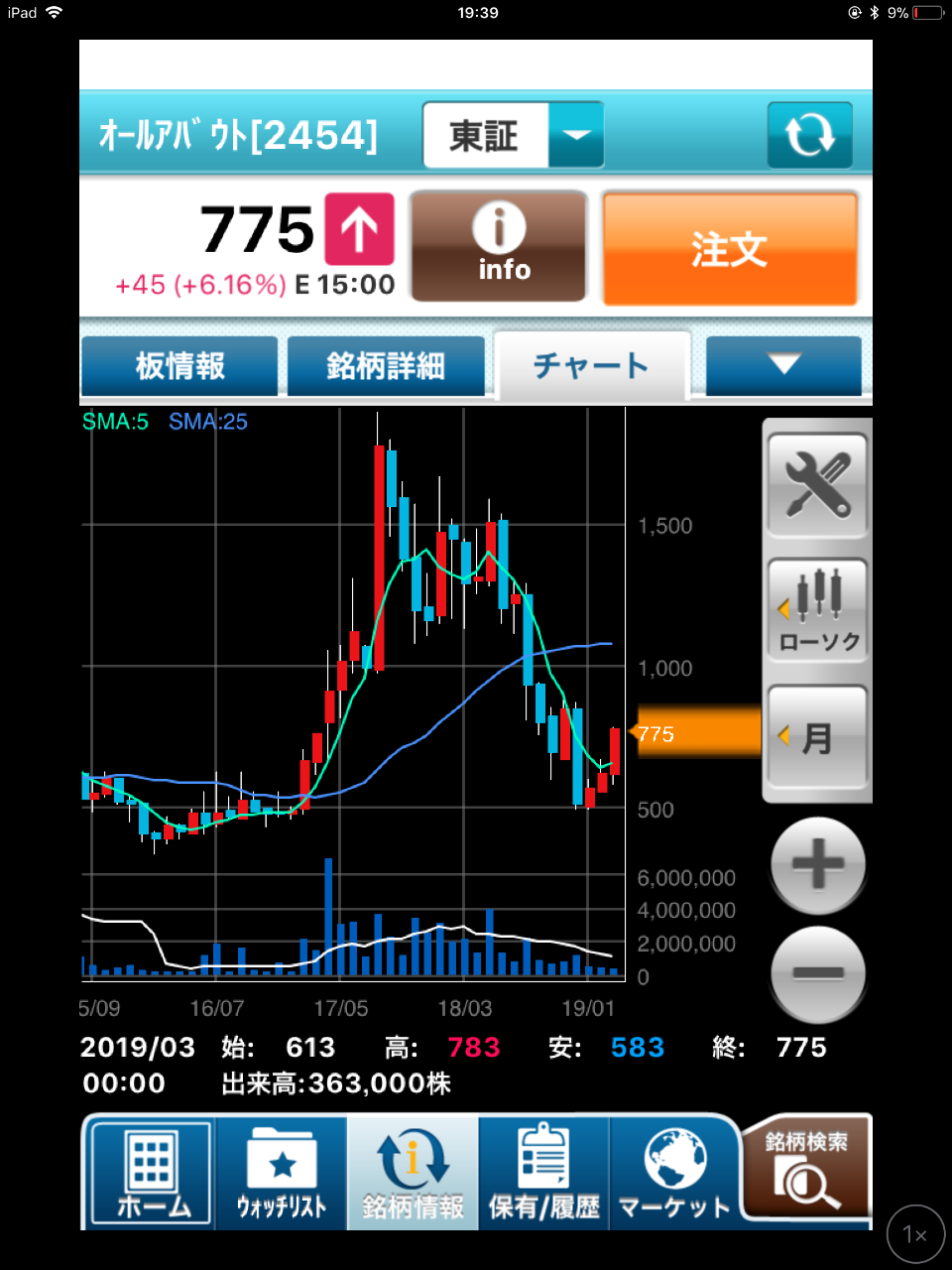952x1270 pixels.
Task: Switch to the 銘柄詳細 tab
Action: pos(386,366)
